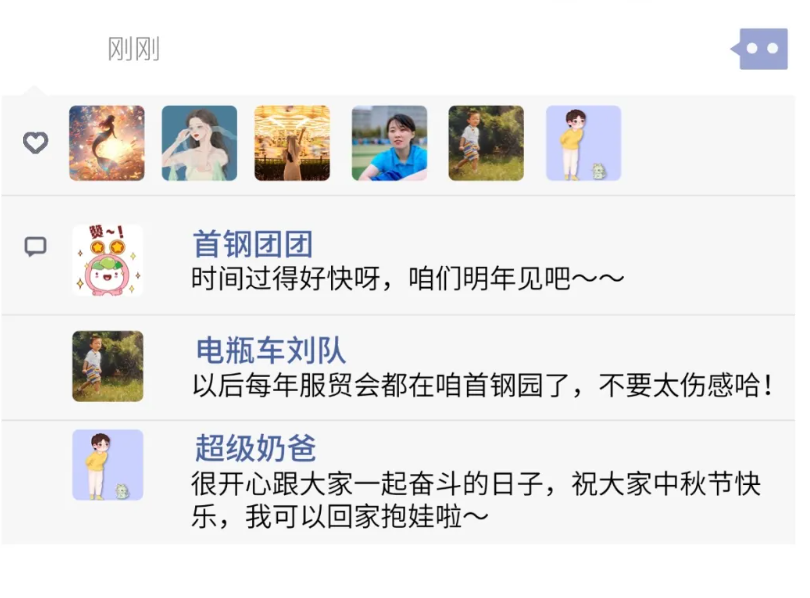Open the mermaid avatar in the likes row
Screen dimensions: 810x598
click(x=106, y=143)
